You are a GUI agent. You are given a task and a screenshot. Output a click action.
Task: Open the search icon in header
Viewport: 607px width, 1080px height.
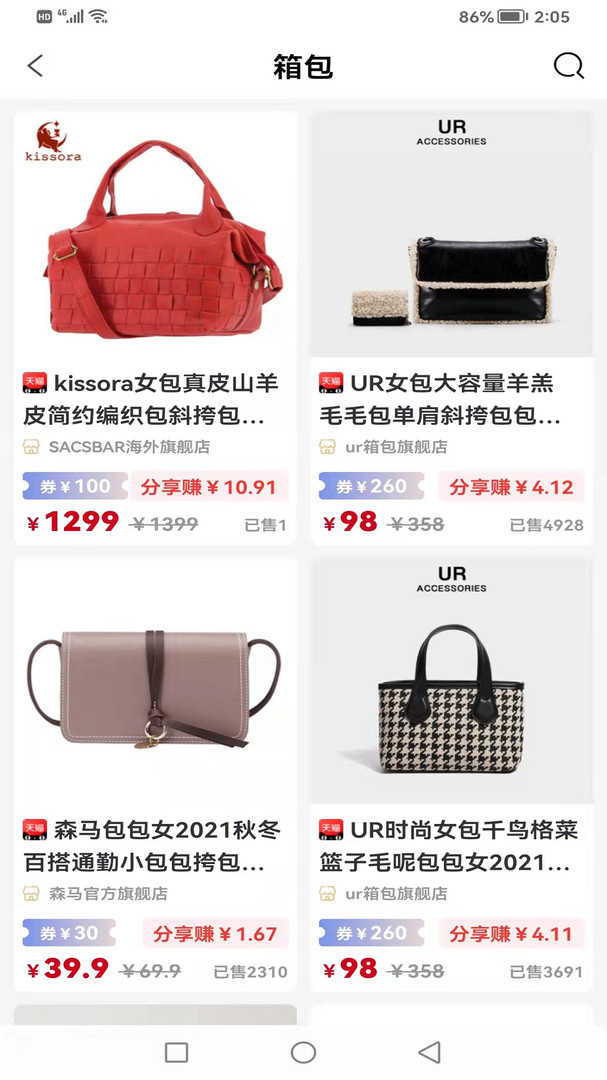point(568,66)
